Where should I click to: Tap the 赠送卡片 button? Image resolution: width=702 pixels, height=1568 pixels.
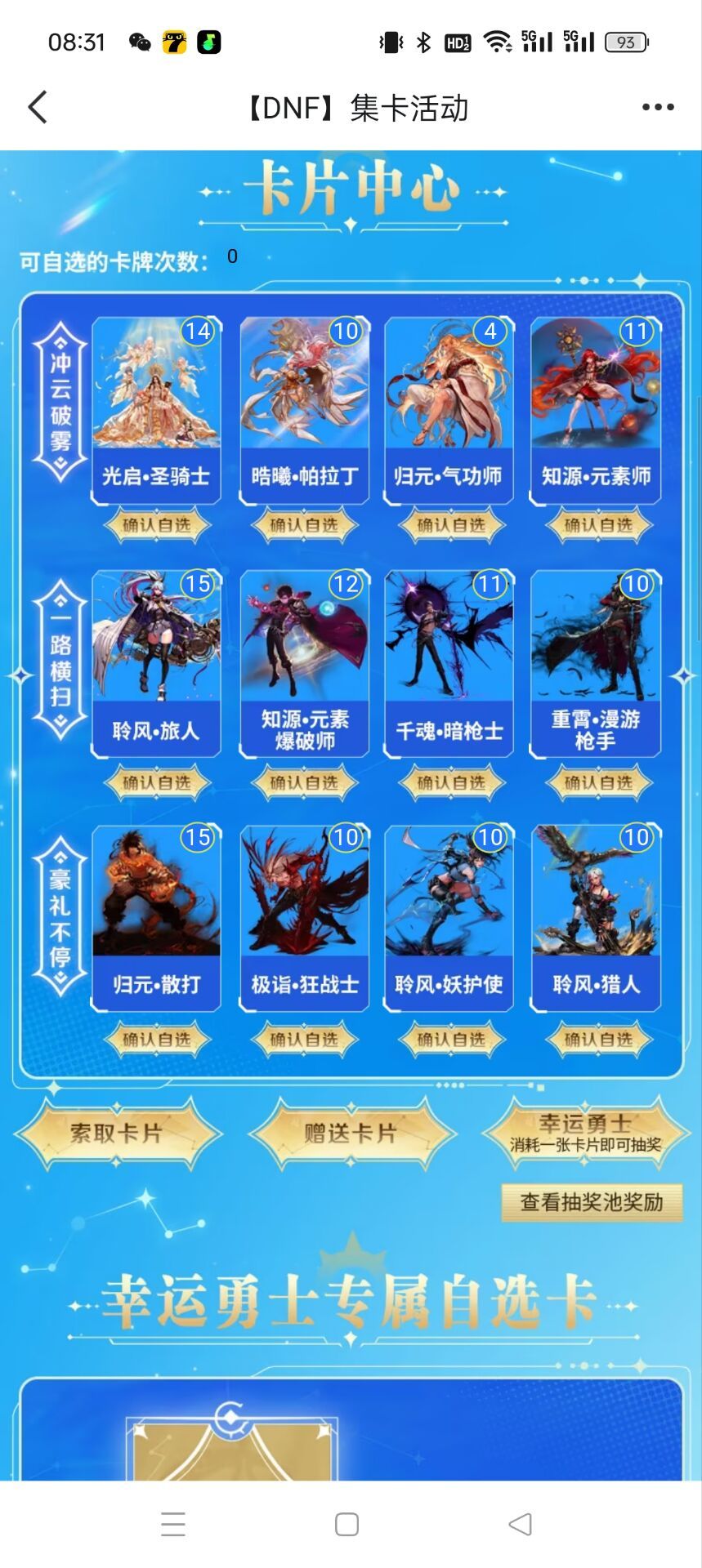pos(351,1134)
